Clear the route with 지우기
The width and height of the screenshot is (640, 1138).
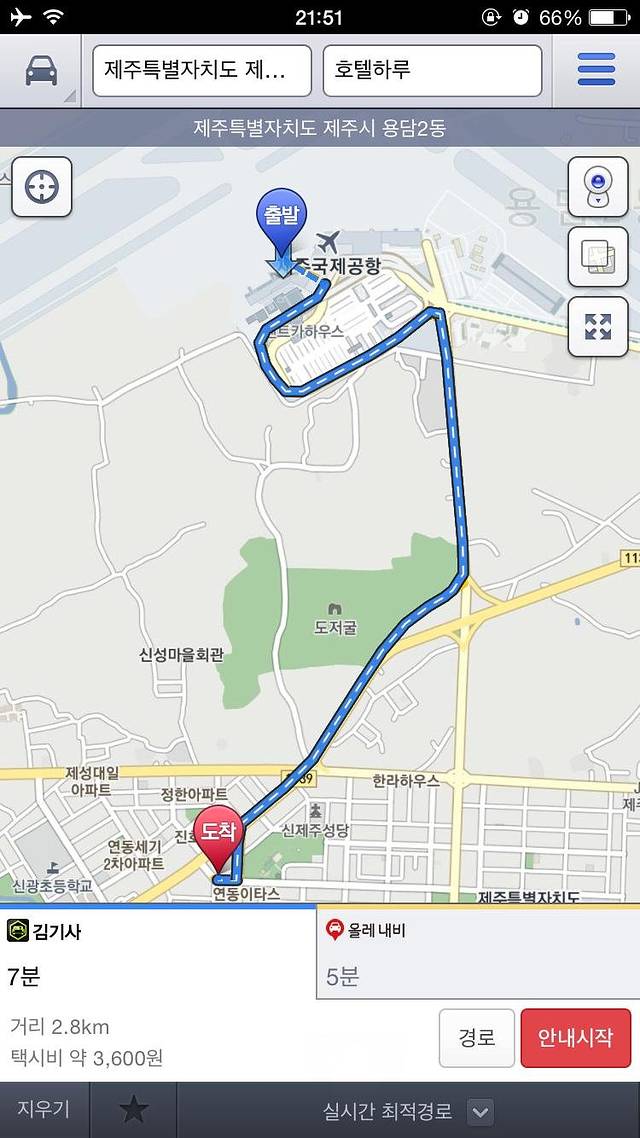44,1109
